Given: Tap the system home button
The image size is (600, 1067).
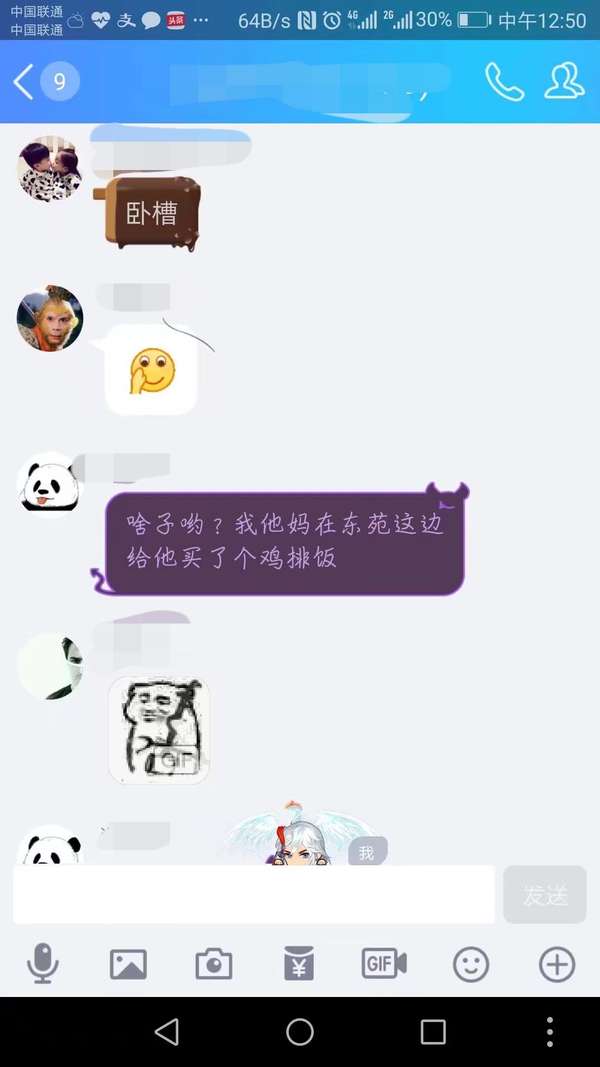Looking at the screenshot, I should [x=300, y=1032].
